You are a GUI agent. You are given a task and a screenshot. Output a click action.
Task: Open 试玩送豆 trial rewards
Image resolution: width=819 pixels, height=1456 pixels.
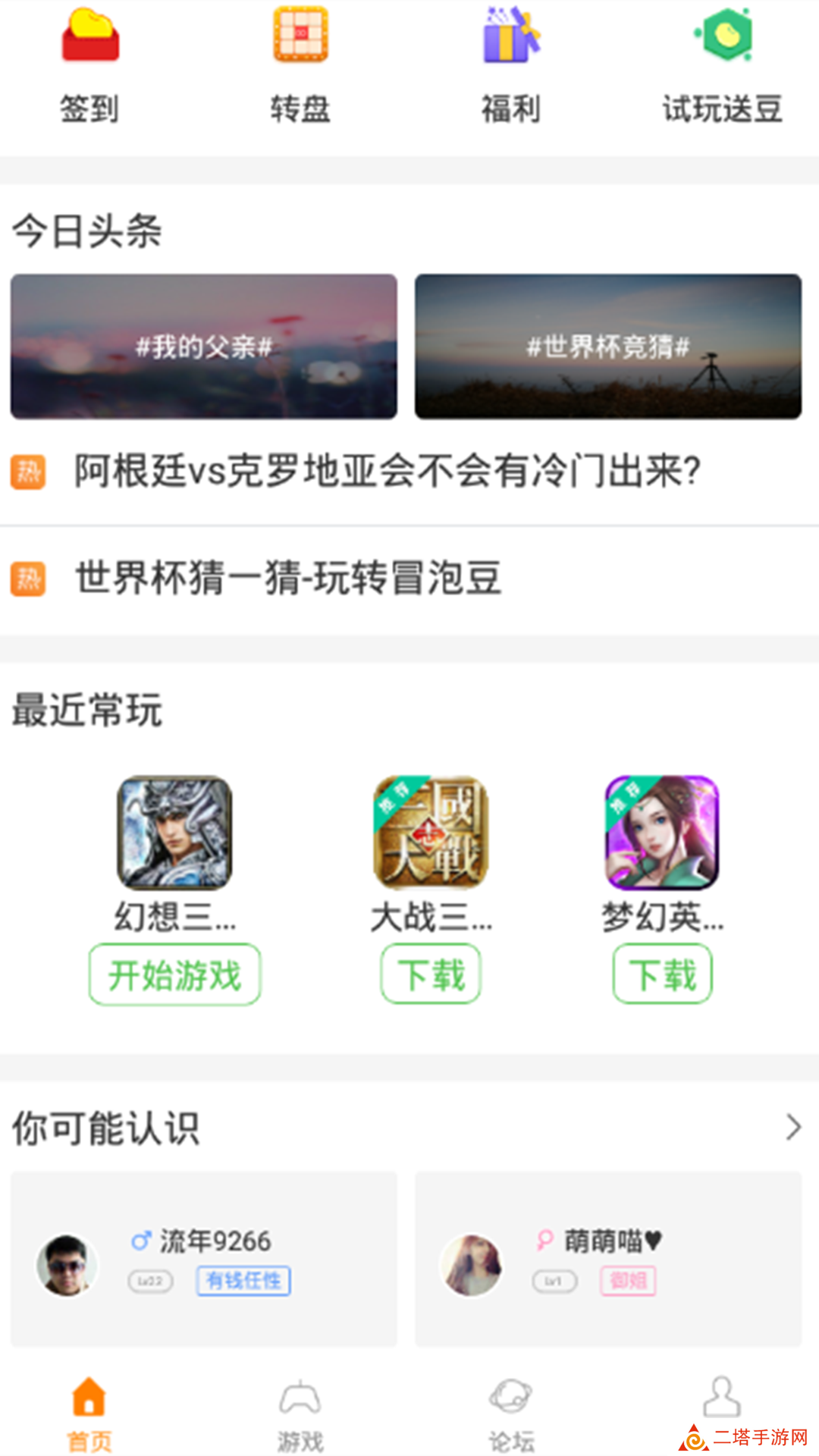722,64
